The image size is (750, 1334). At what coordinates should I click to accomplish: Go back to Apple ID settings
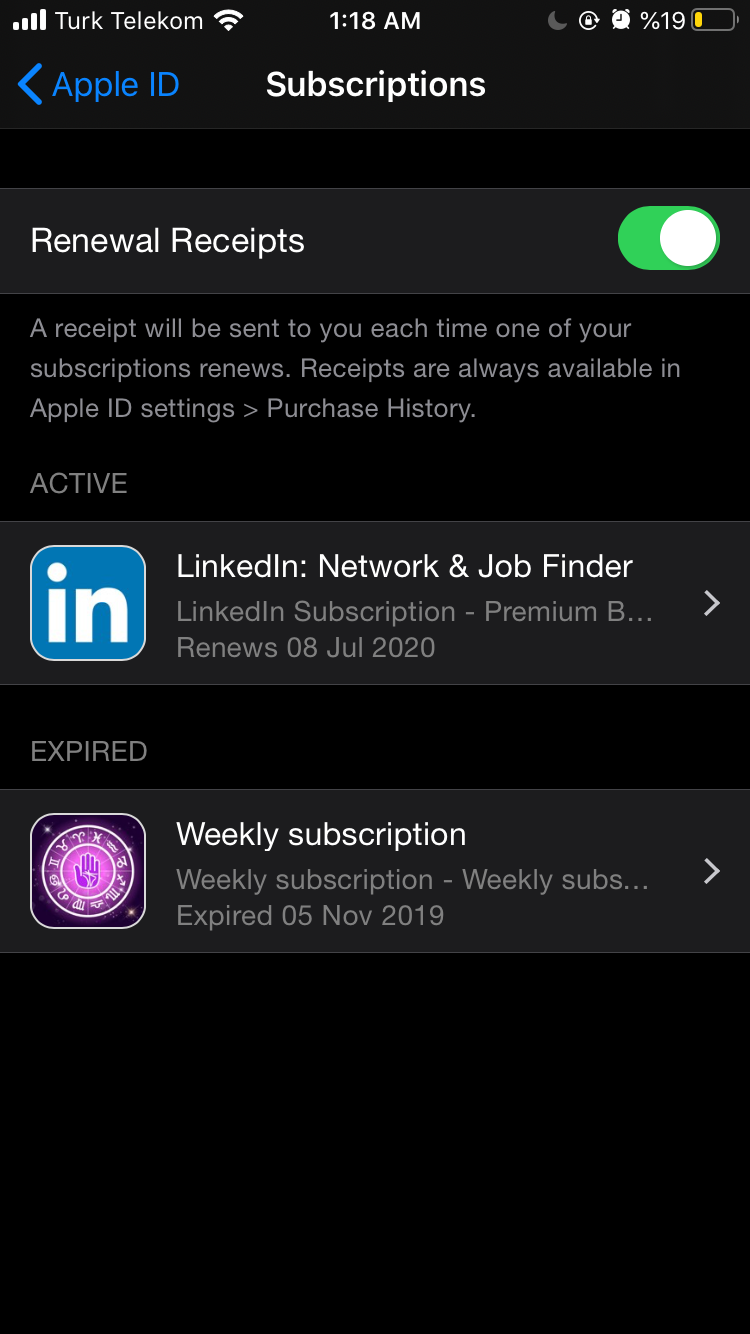98,85
